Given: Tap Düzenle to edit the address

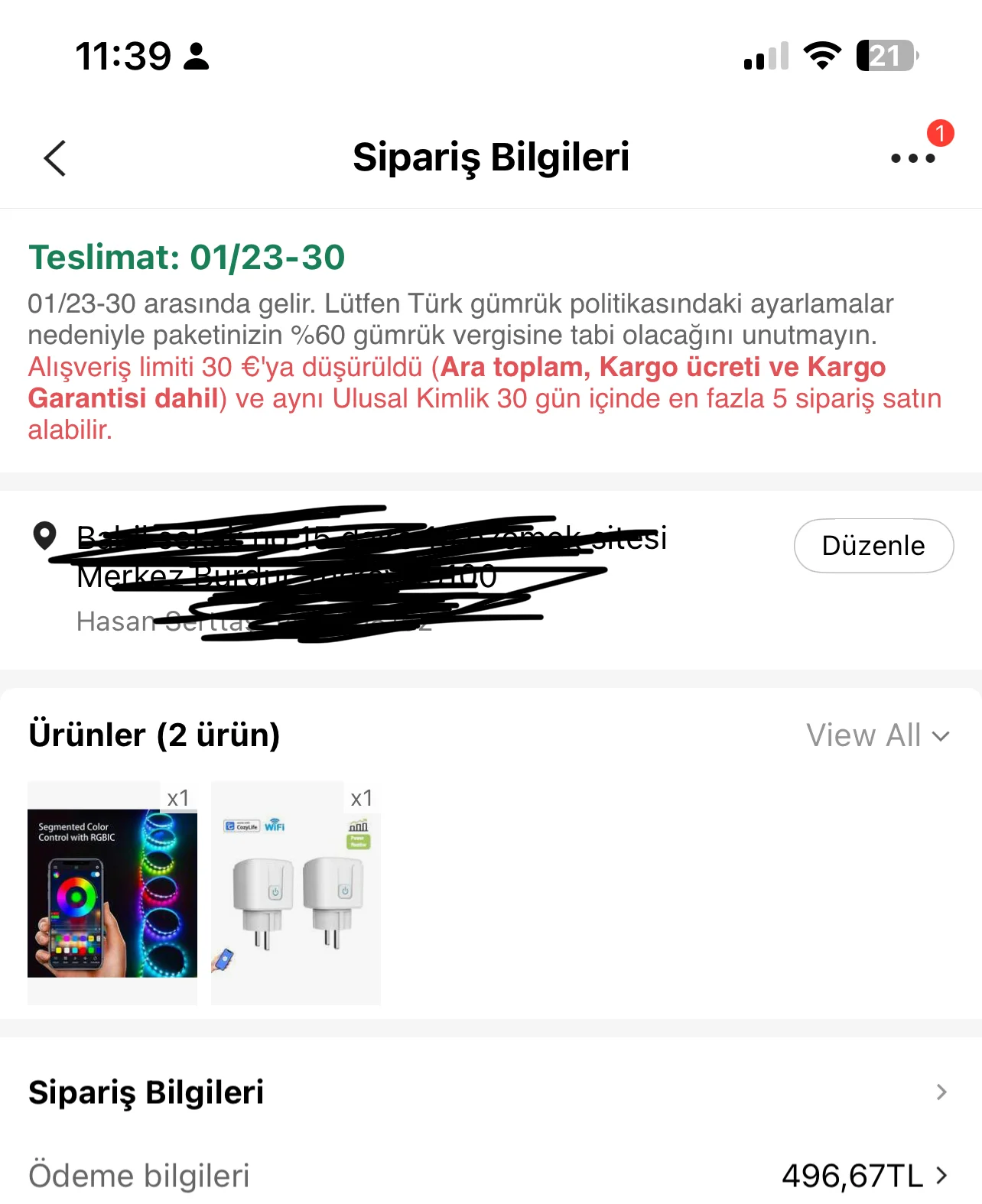Looking at the screenshot, I should 873,546.
